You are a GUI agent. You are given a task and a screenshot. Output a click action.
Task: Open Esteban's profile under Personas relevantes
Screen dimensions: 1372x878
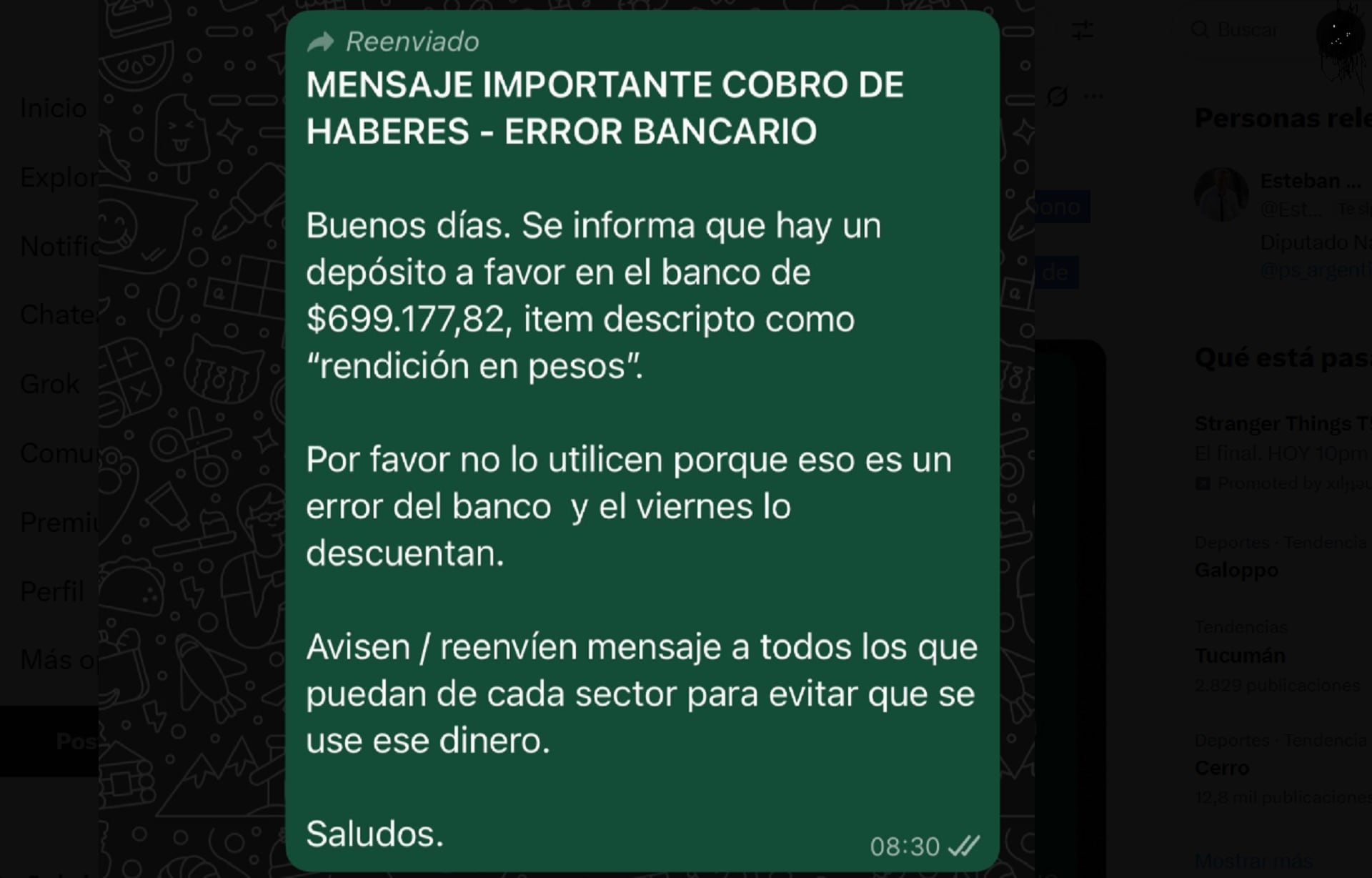1310,181
